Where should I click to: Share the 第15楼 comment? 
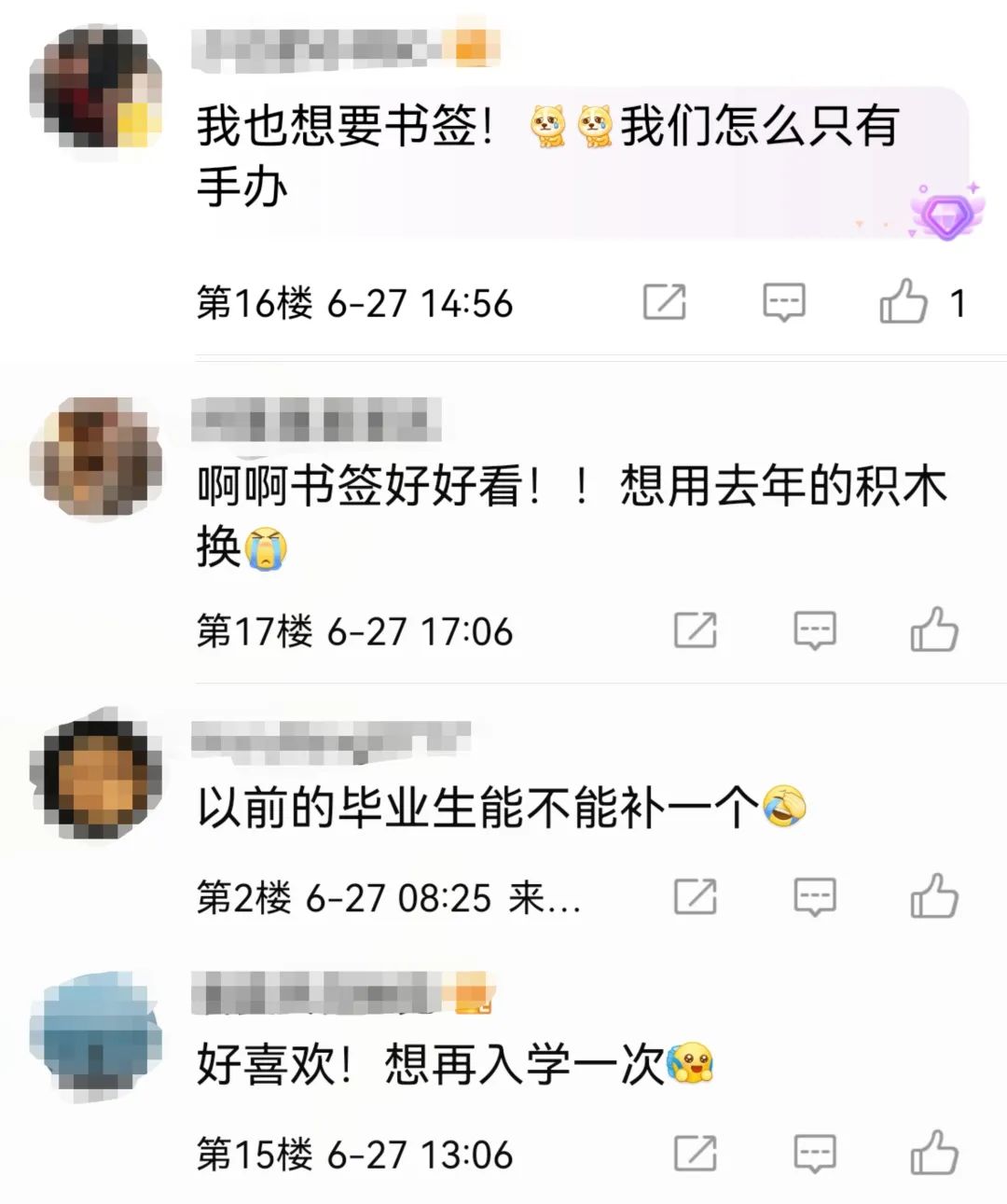point(696,1154)
